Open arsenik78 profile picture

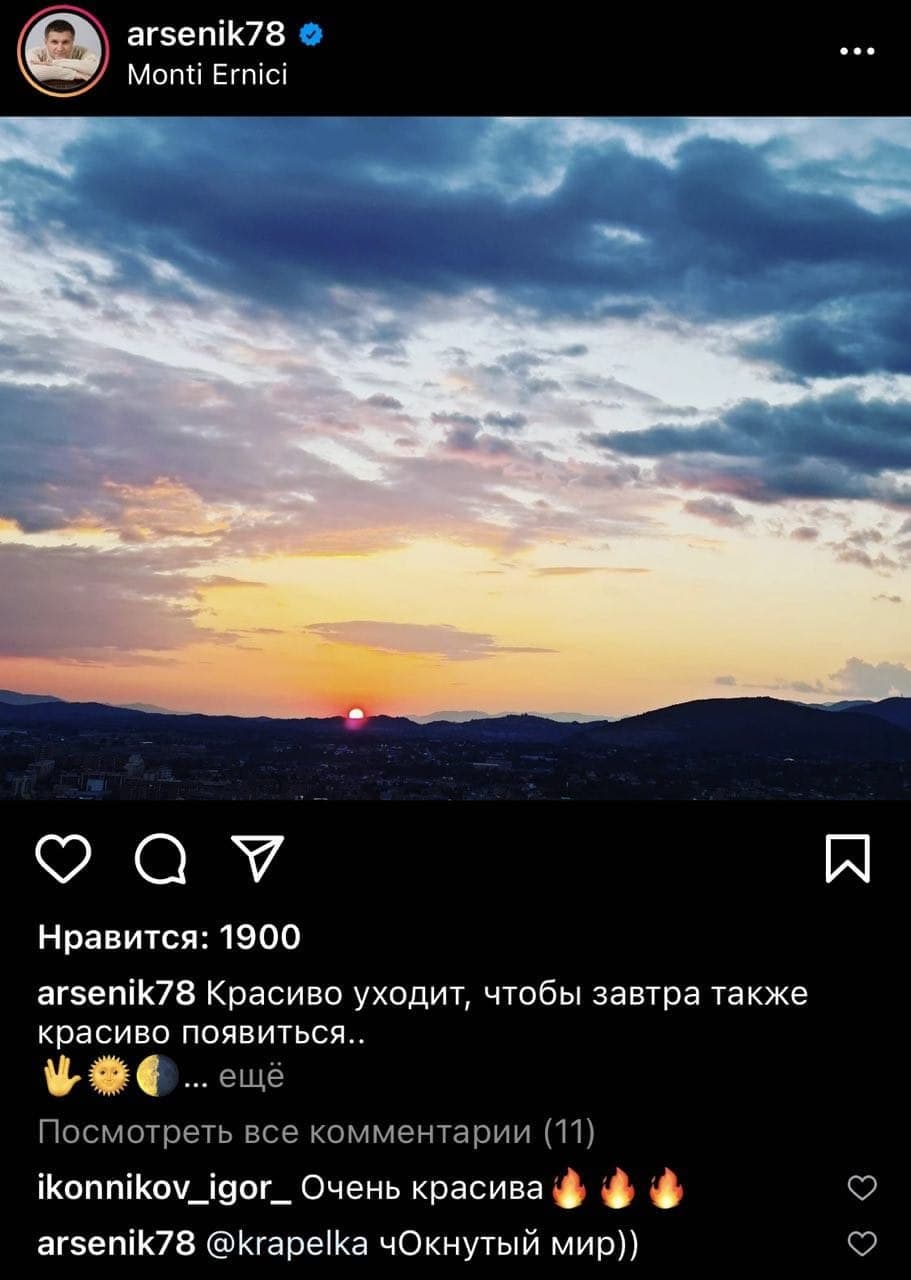pyautogui.click(x=62, y=56)
